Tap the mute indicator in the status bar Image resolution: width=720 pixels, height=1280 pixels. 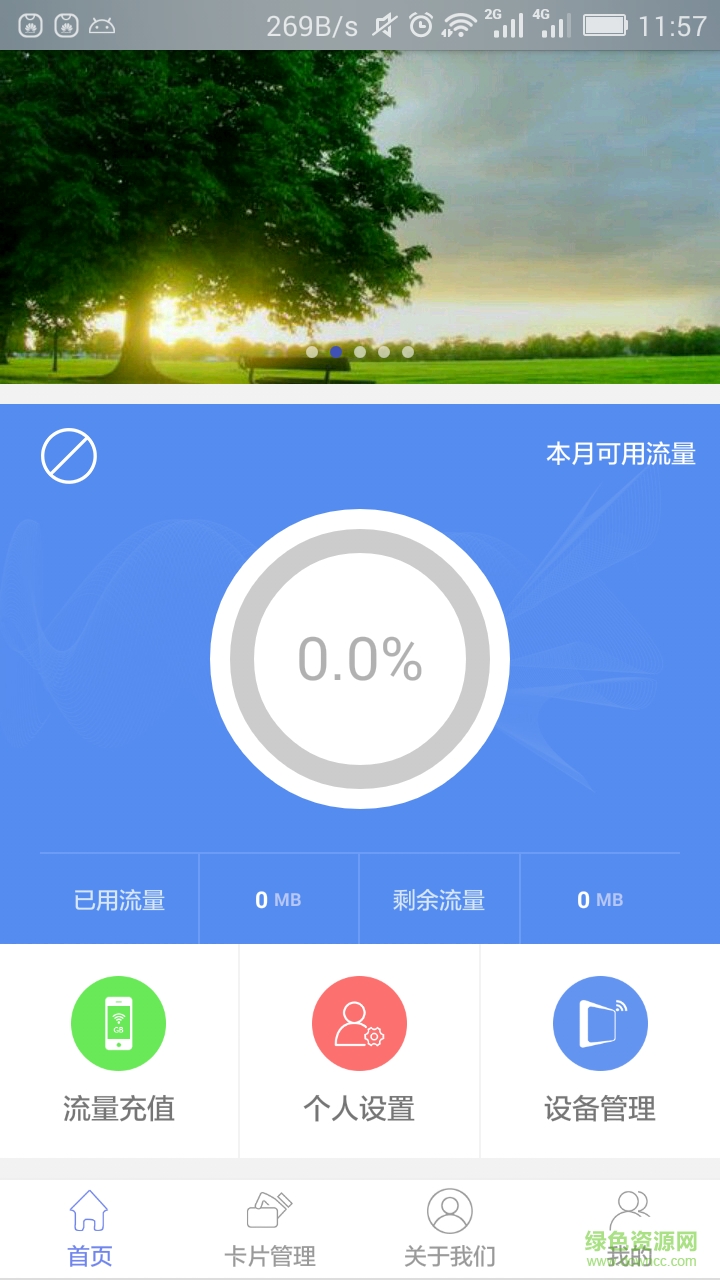(385, 25)
